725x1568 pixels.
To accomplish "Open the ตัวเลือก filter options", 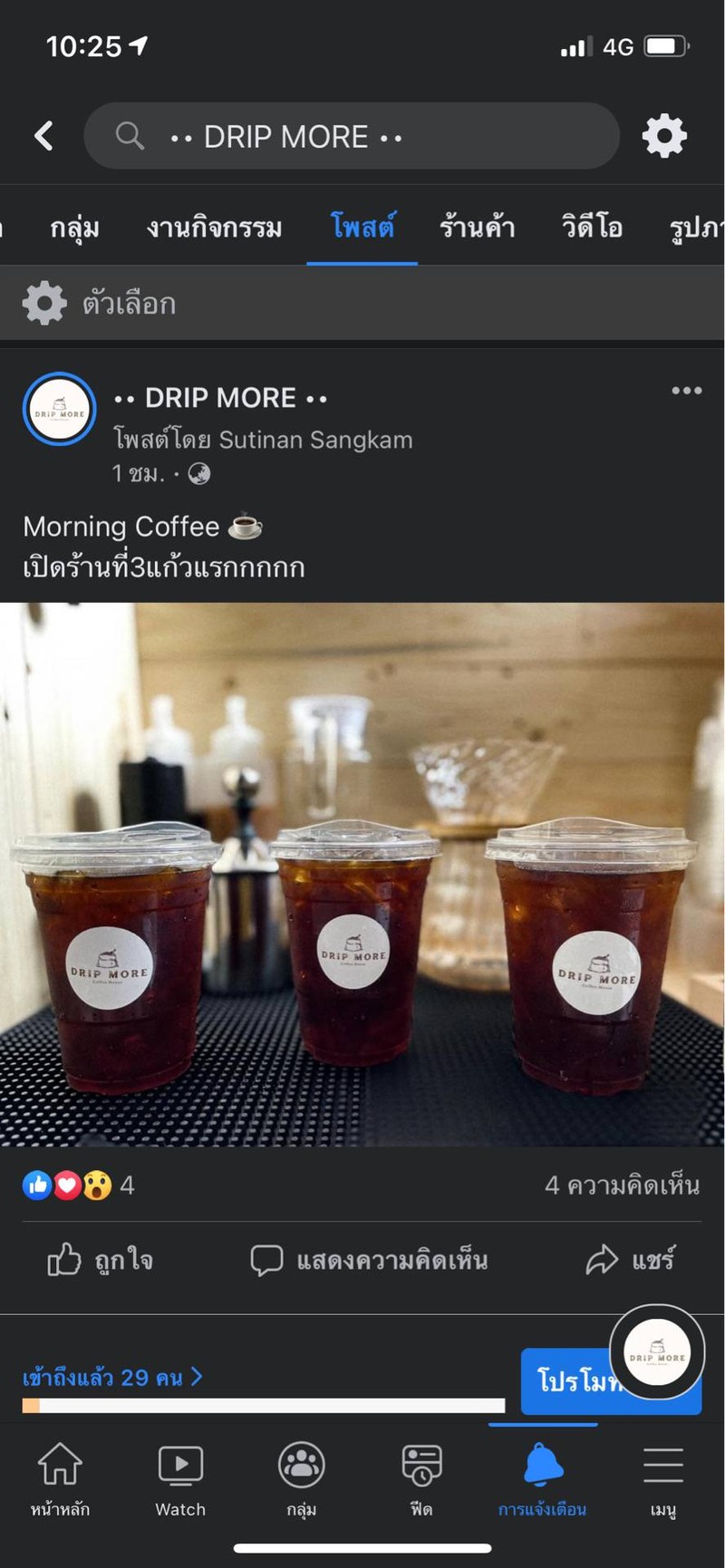I will pos(100,304).
